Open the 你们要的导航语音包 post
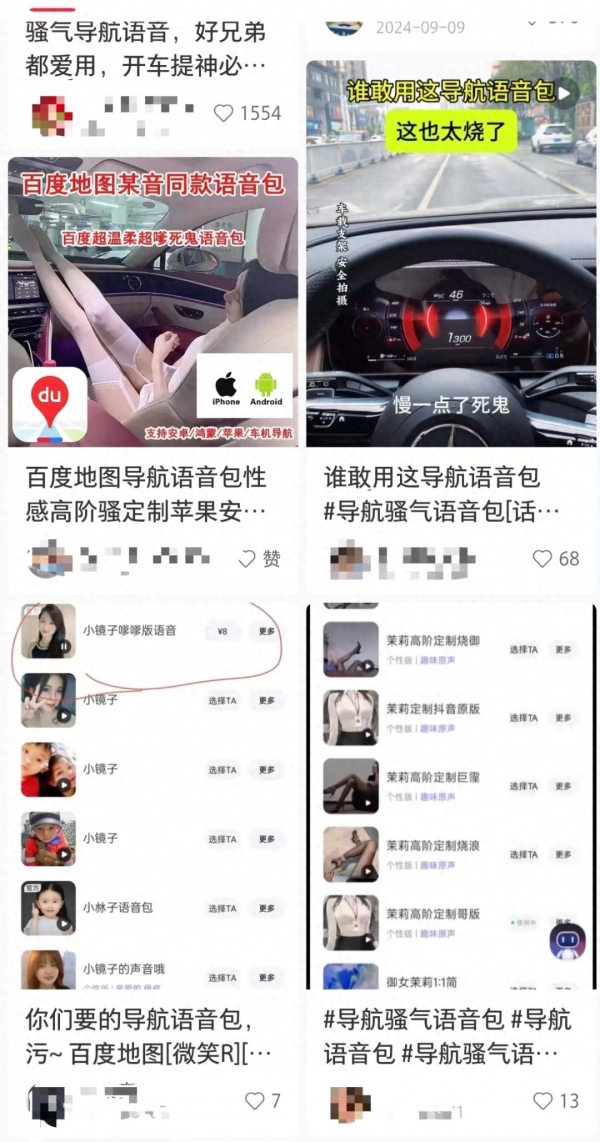The width and height of the screenshot is (600, 1142). click(148, 1036)
